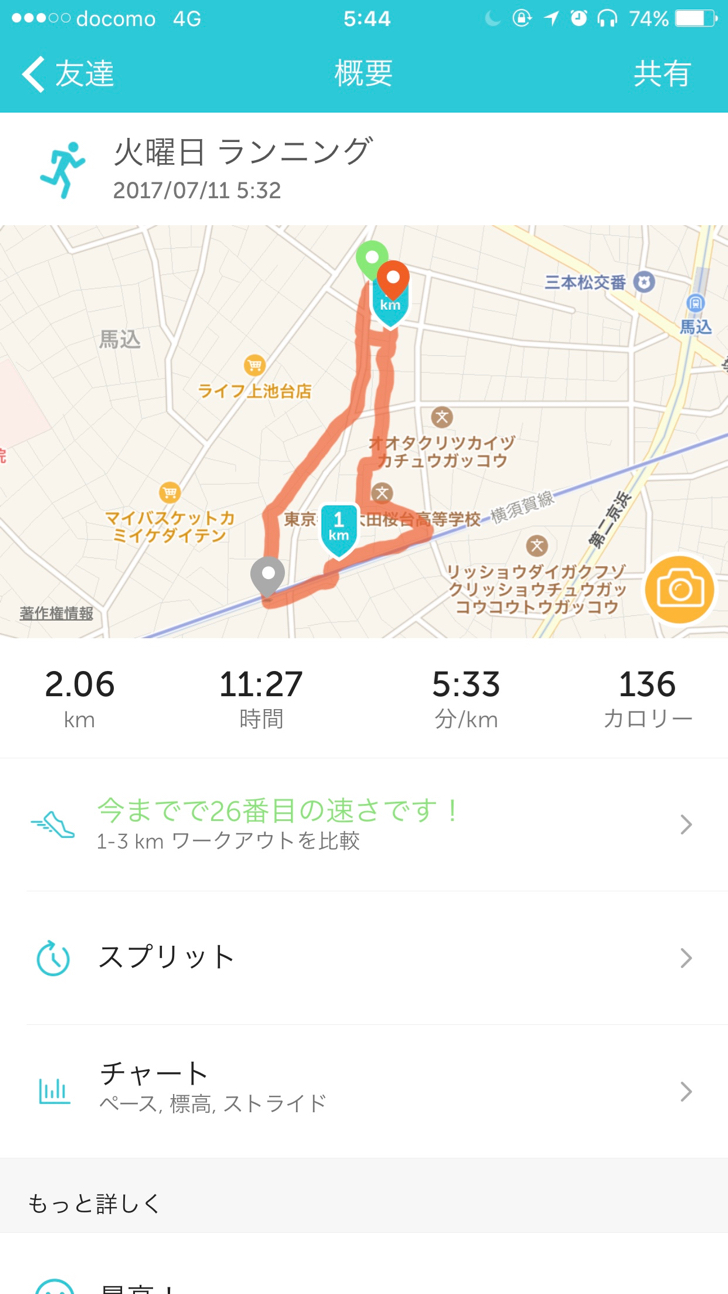Open the チャート row
728x1294 pixels.
pyautogui.click(x=364, y=1091)
